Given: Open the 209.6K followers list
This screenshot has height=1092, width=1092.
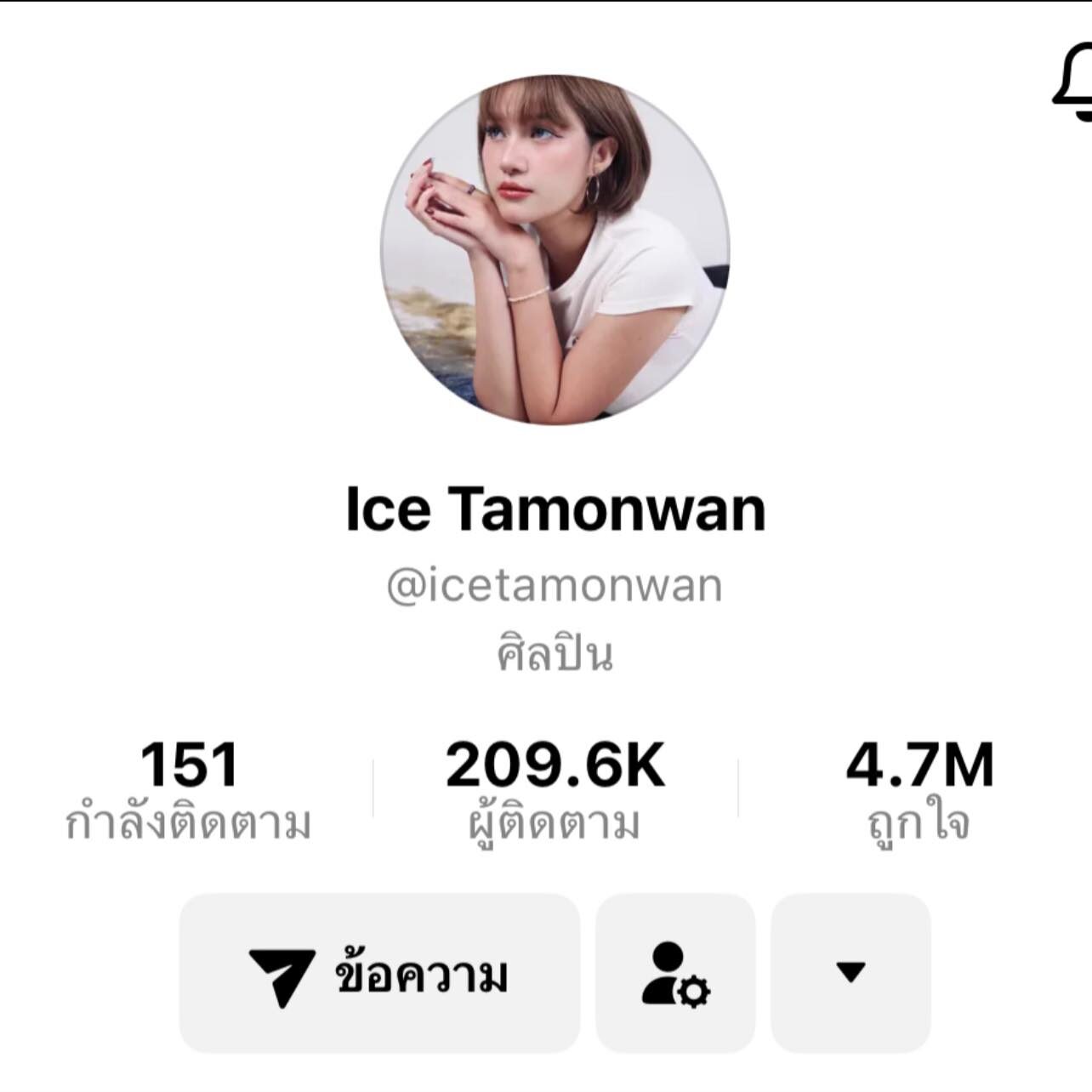Looking at the screenshot, I should click(555, 789).
